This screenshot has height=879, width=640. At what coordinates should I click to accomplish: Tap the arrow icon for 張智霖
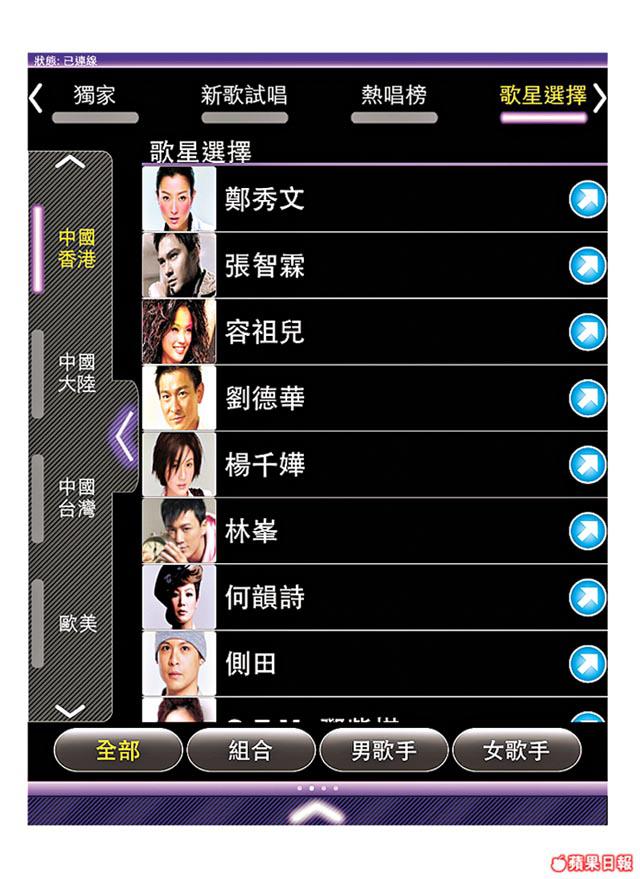pyautogui.click(x=587, y=266)
